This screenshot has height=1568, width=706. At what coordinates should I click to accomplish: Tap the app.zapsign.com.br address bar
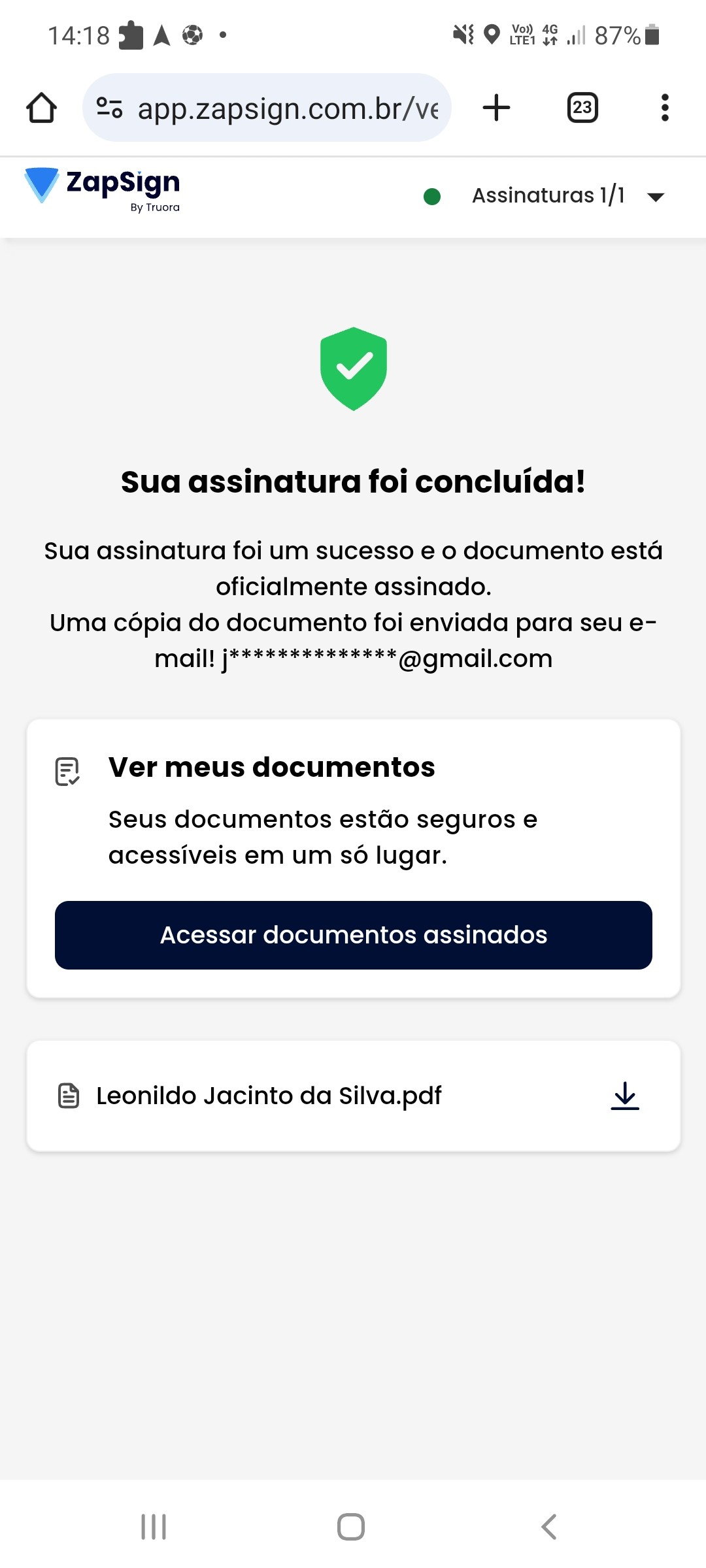[288, 108]
